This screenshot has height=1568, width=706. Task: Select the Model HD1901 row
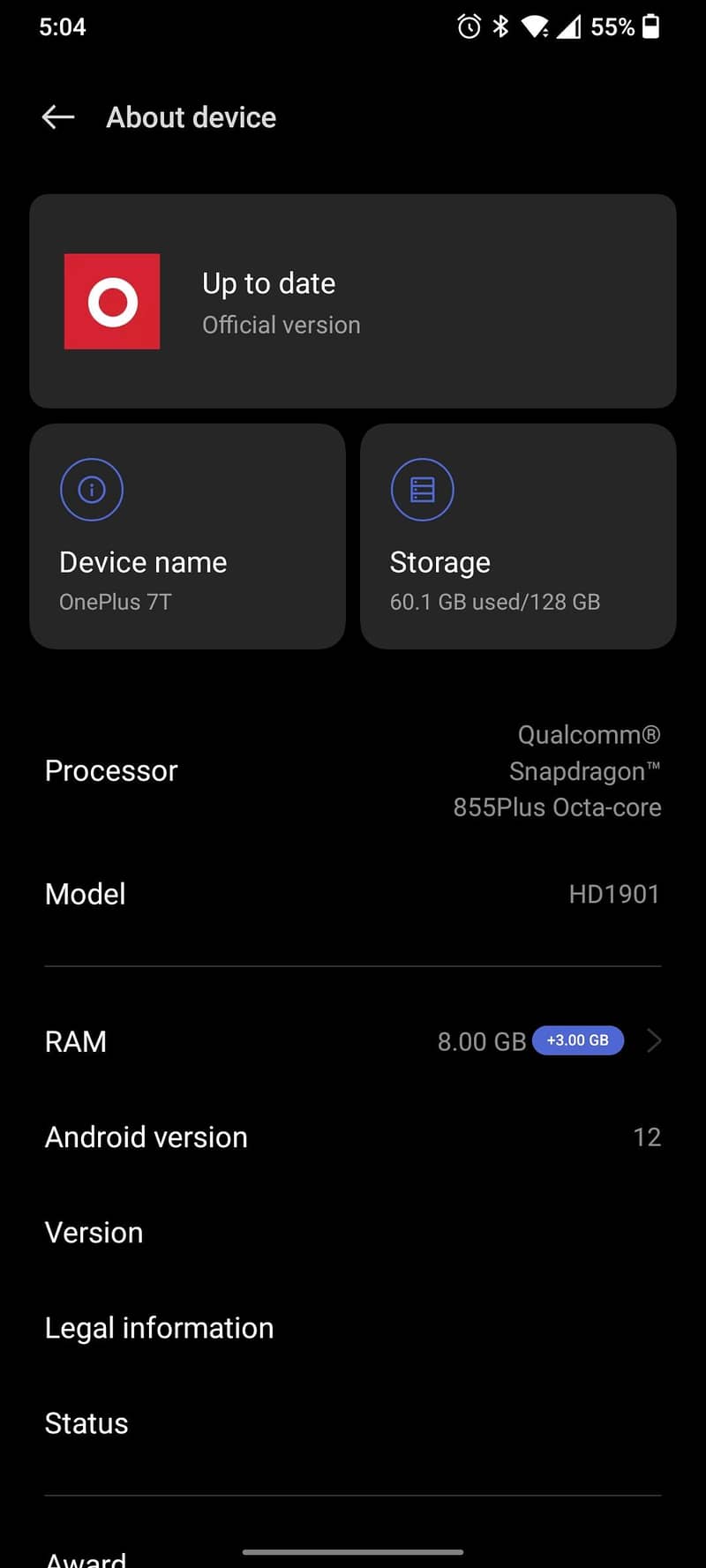pyautogui.click(x=353, y=894)
